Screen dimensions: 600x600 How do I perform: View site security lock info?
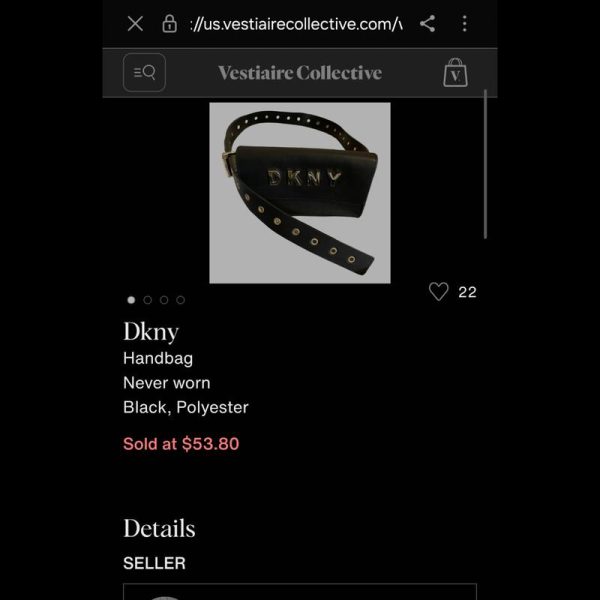[x=169, y=24]
